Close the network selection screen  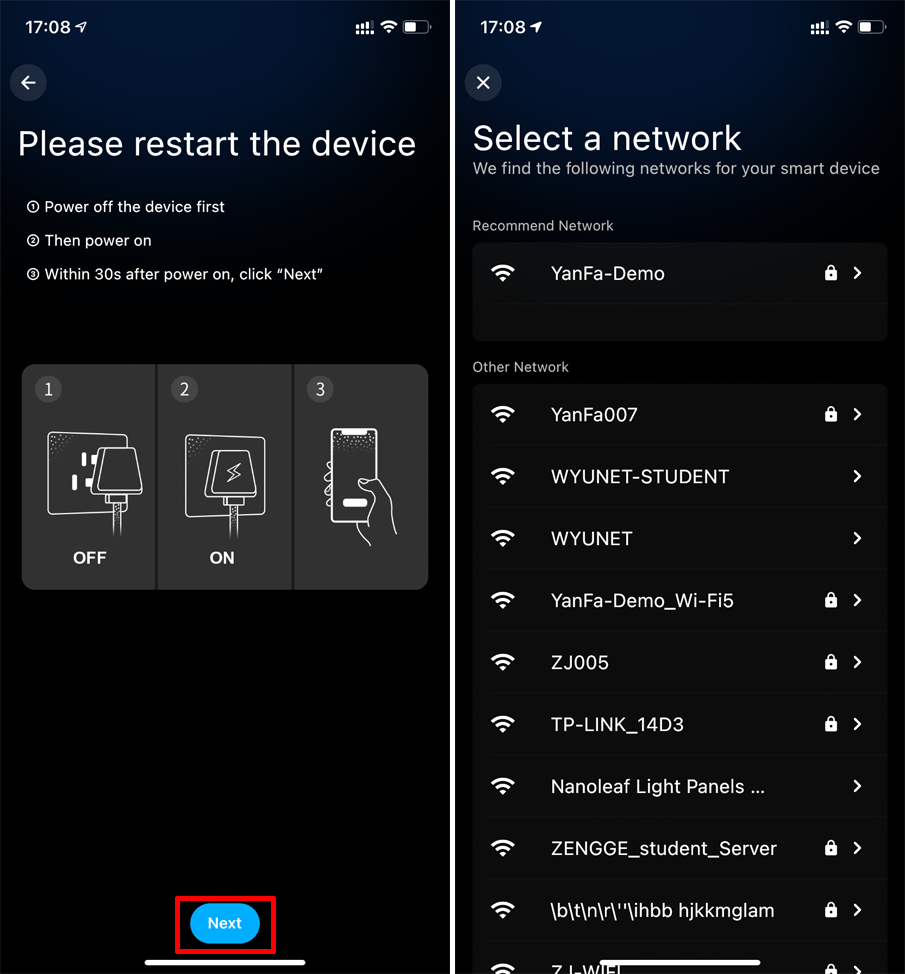click(483, 83)
